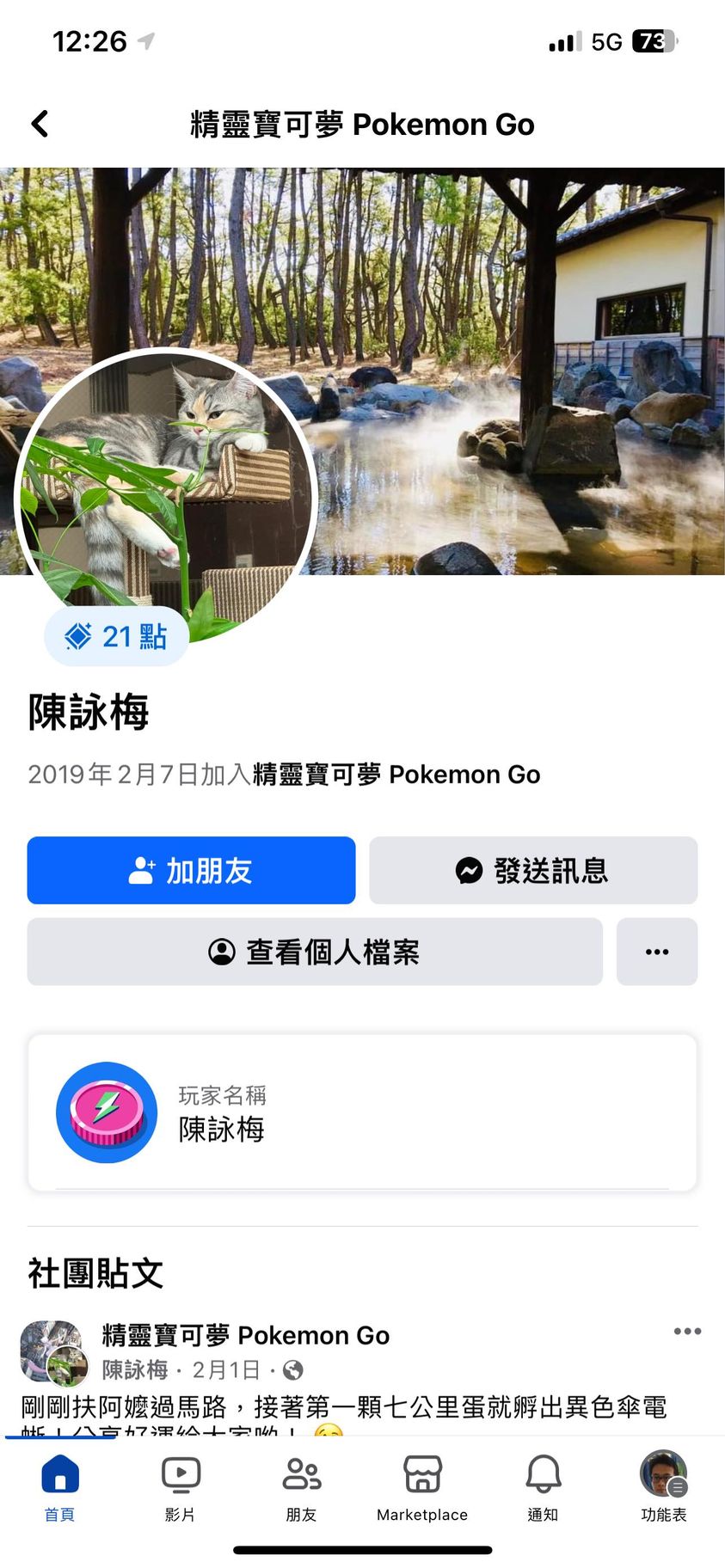The image size is (725, 1568).
Task: Open the 精靈寶可夢 Pokemon Go group link in join date
Action: pos(396,775)
